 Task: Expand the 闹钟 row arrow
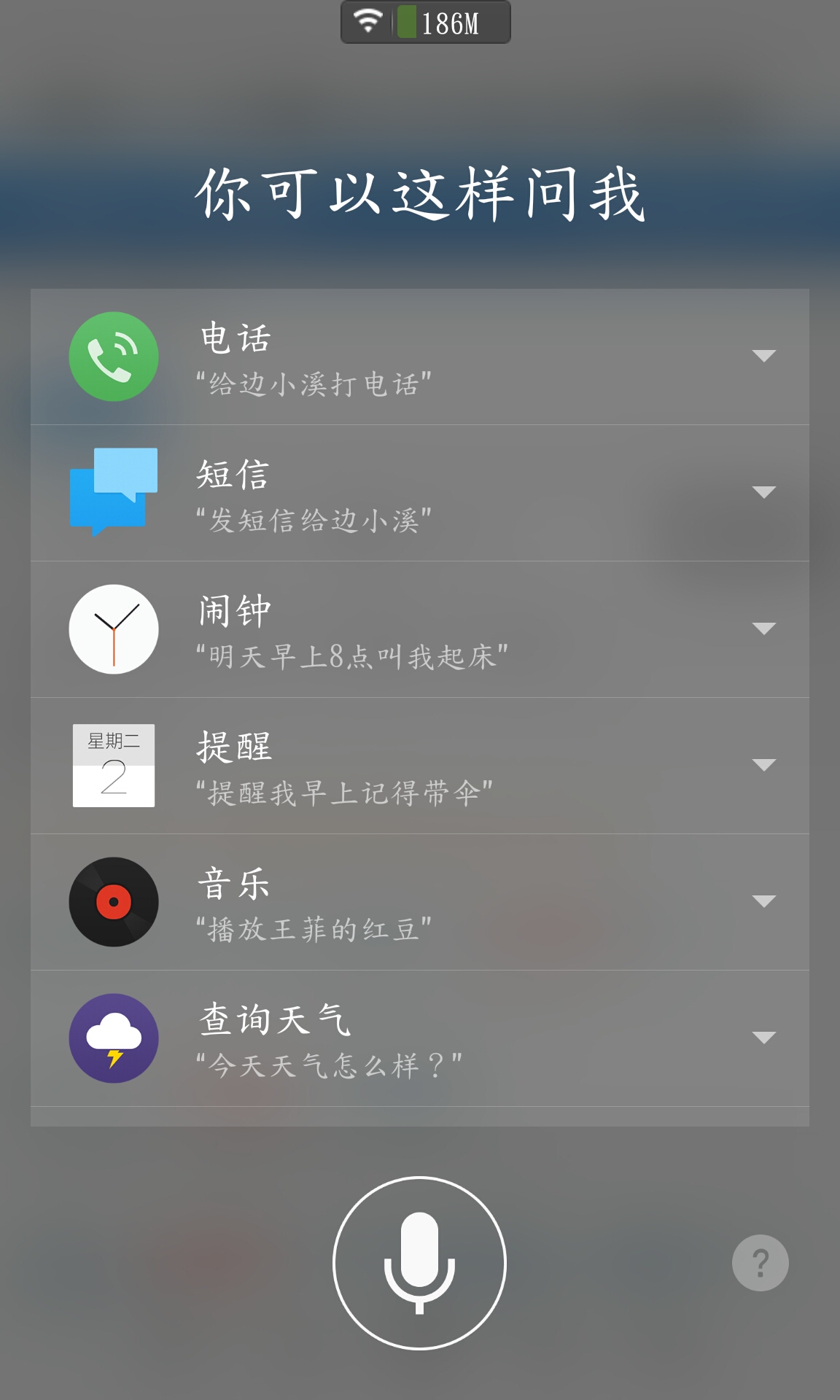point(763,629)
